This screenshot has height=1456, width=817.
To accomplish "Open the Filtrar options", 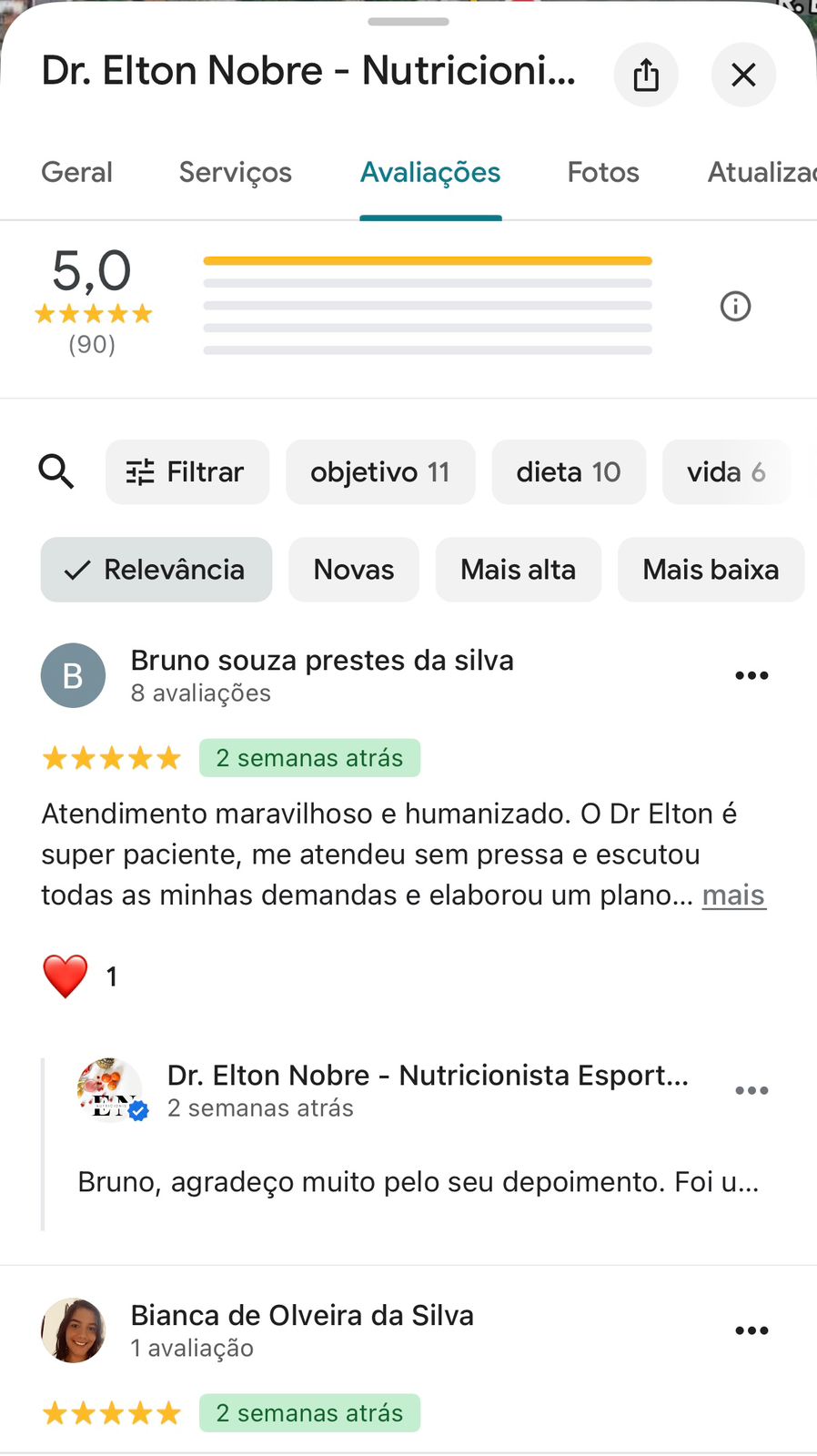I will pos(187,472).
